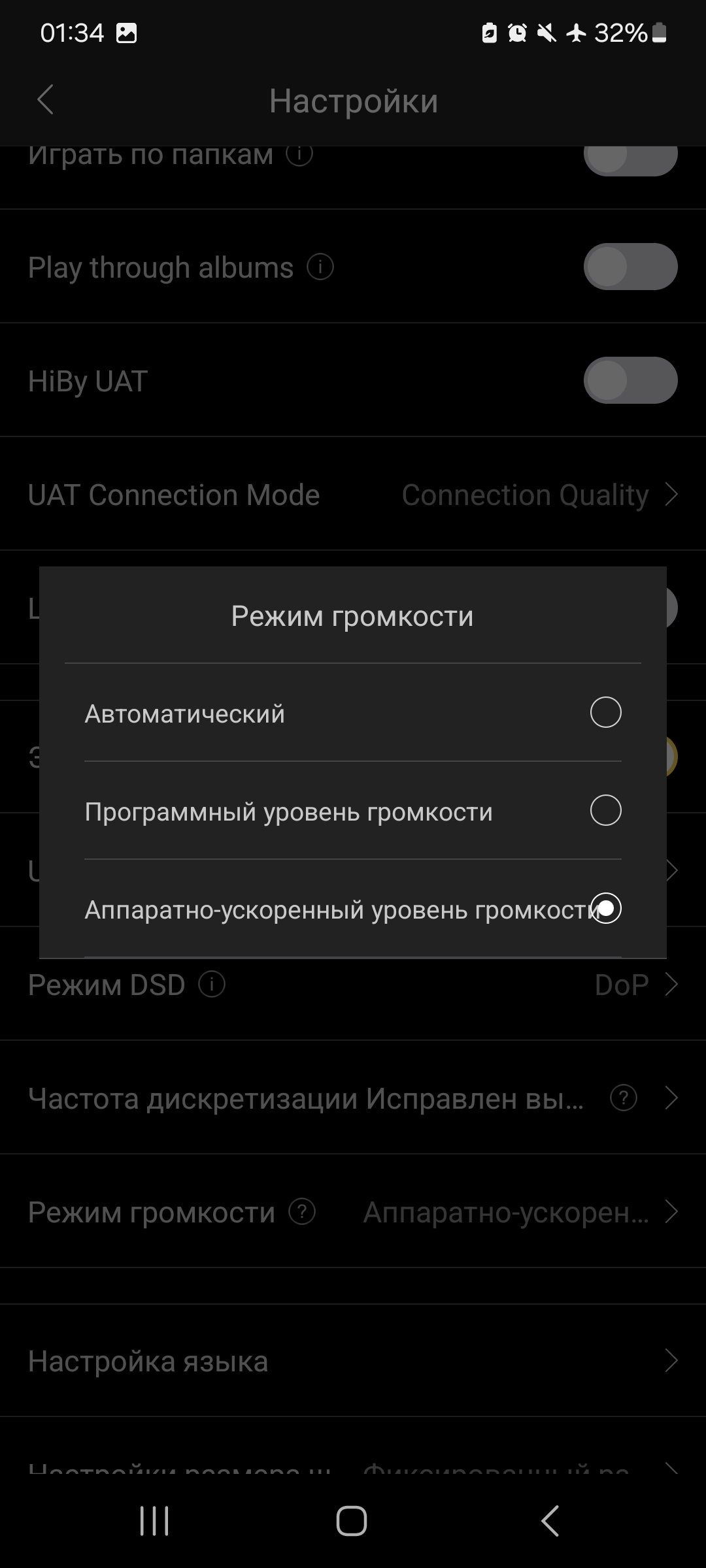
Task: Show help for Режим громкости
Action: point(302,1211)
